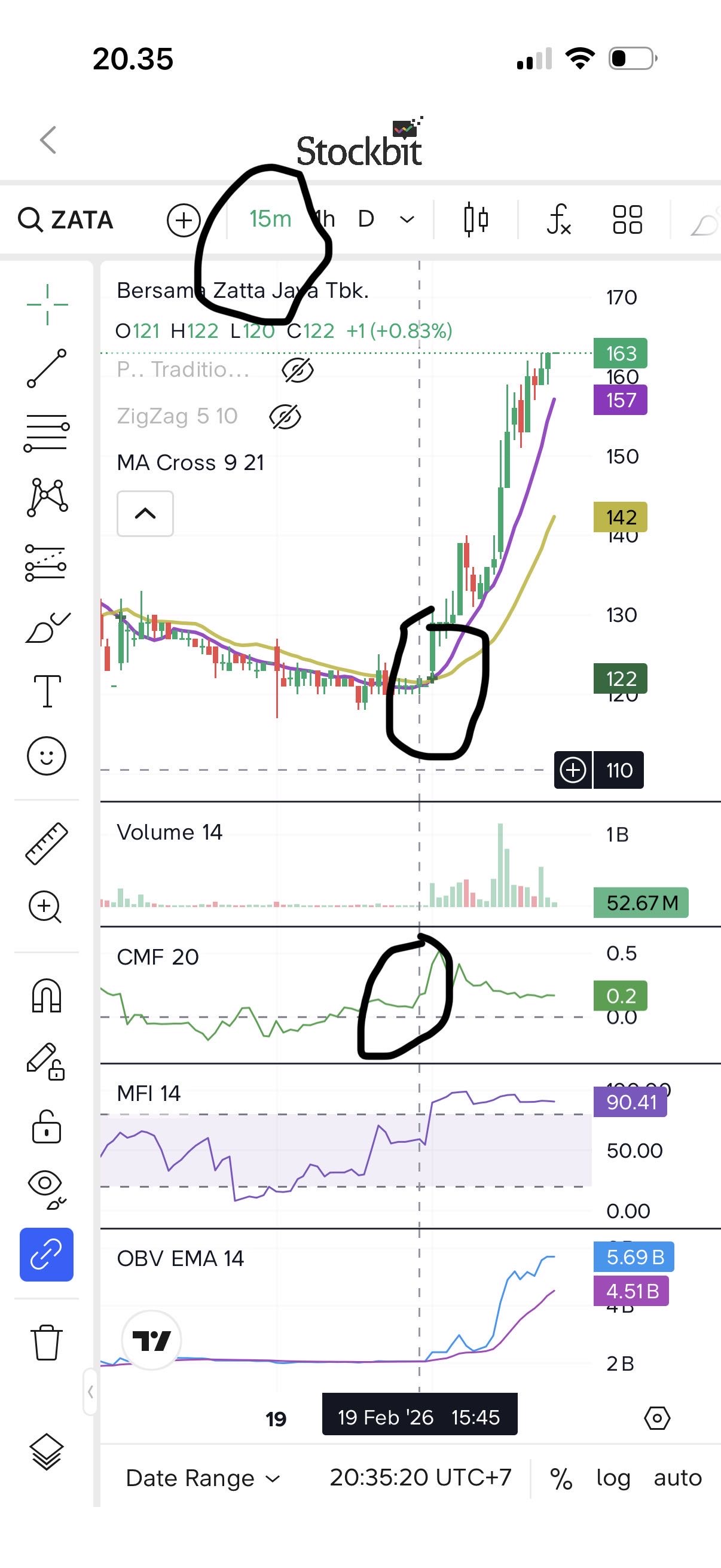
Task: Go back using the top-left arrow
Action: (x=48, y=140)
